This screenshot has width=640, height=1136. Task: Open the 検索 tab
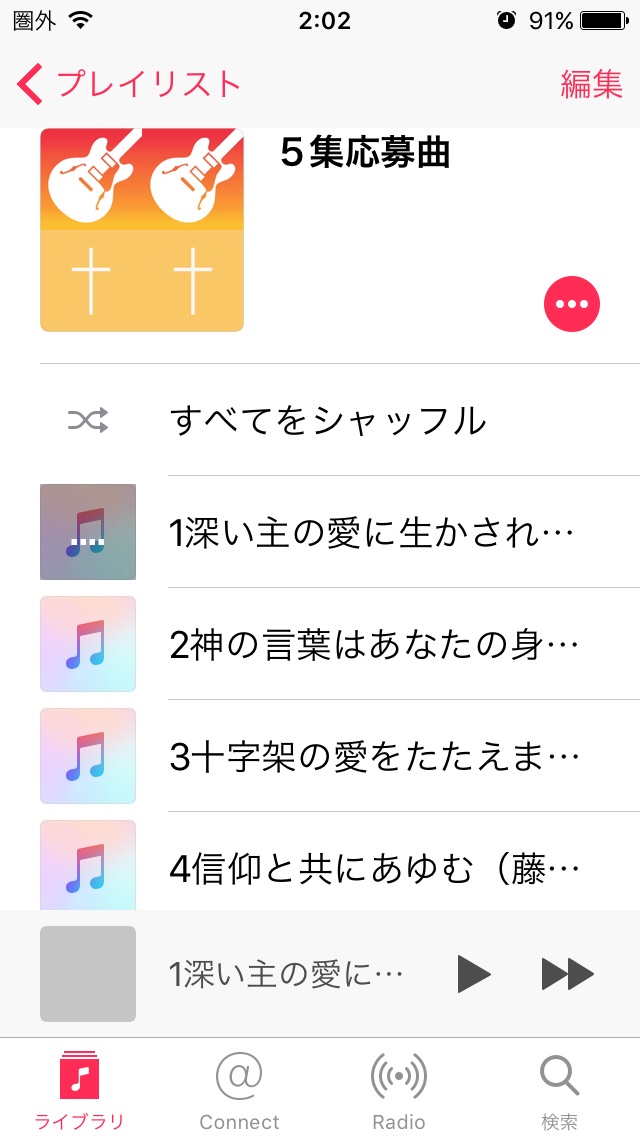tap(559, 1090)
